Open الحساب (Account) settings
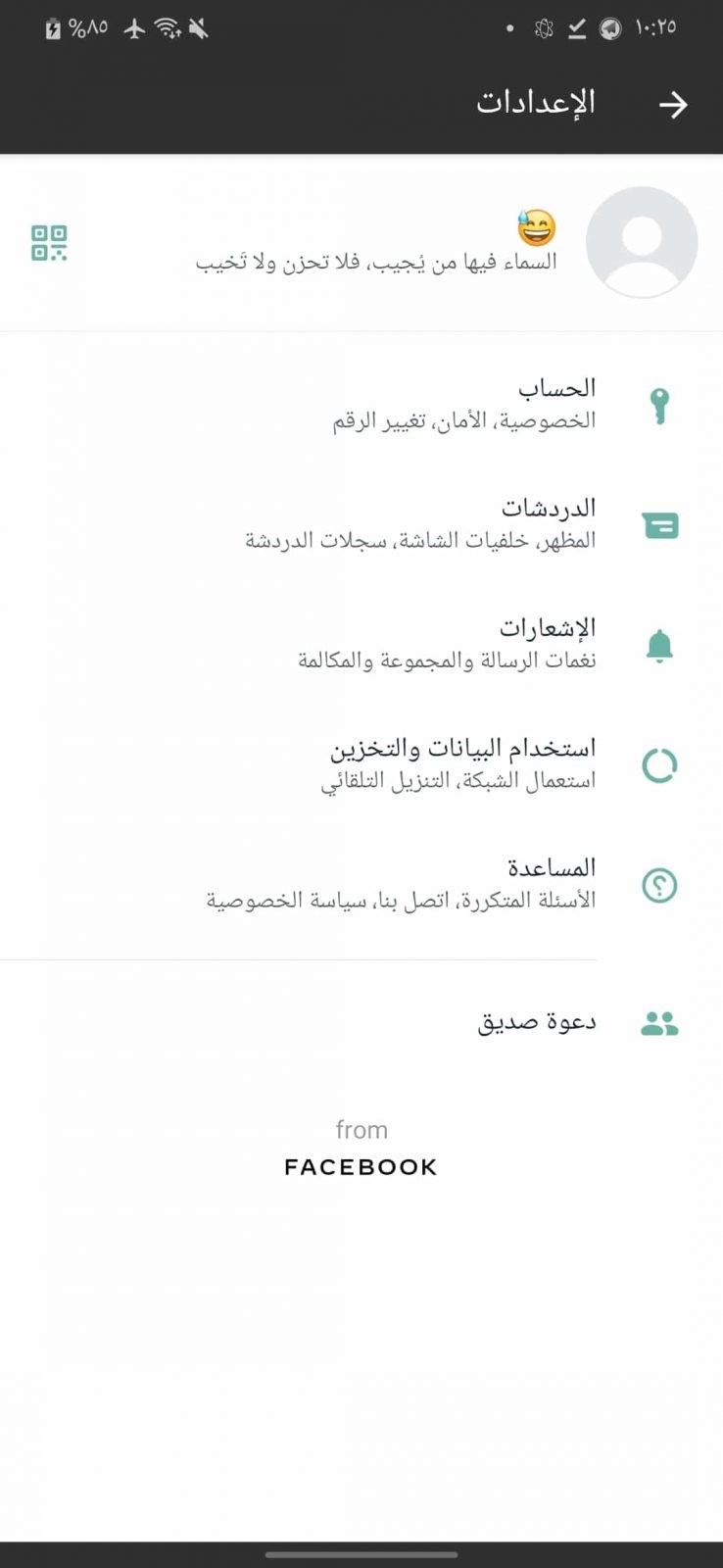This screenshot has width=723, height=1568. (x=361, y=405)
